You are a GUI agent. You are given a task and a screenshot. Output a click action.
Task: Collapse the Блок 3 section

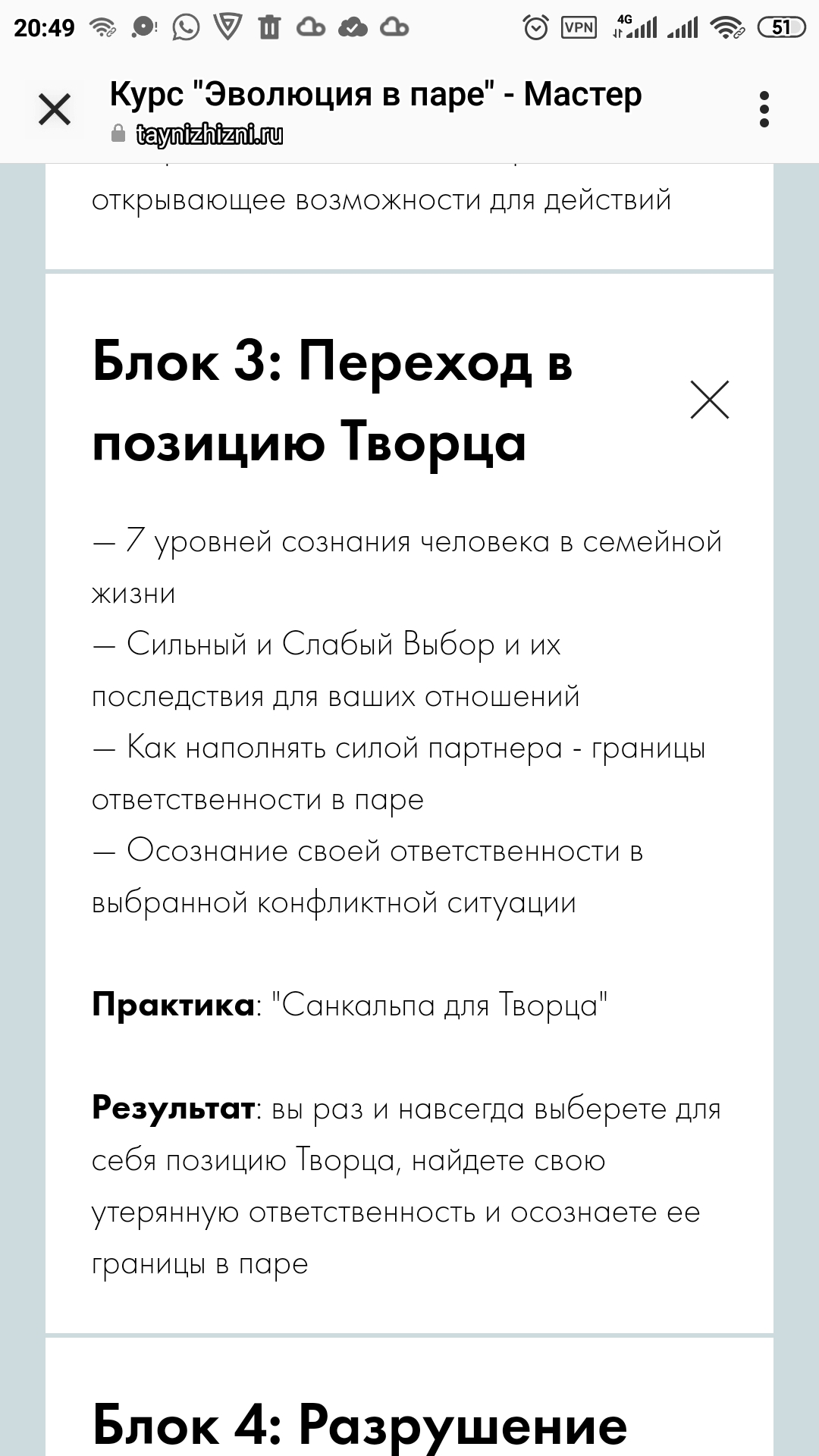[x=709, y=400]
